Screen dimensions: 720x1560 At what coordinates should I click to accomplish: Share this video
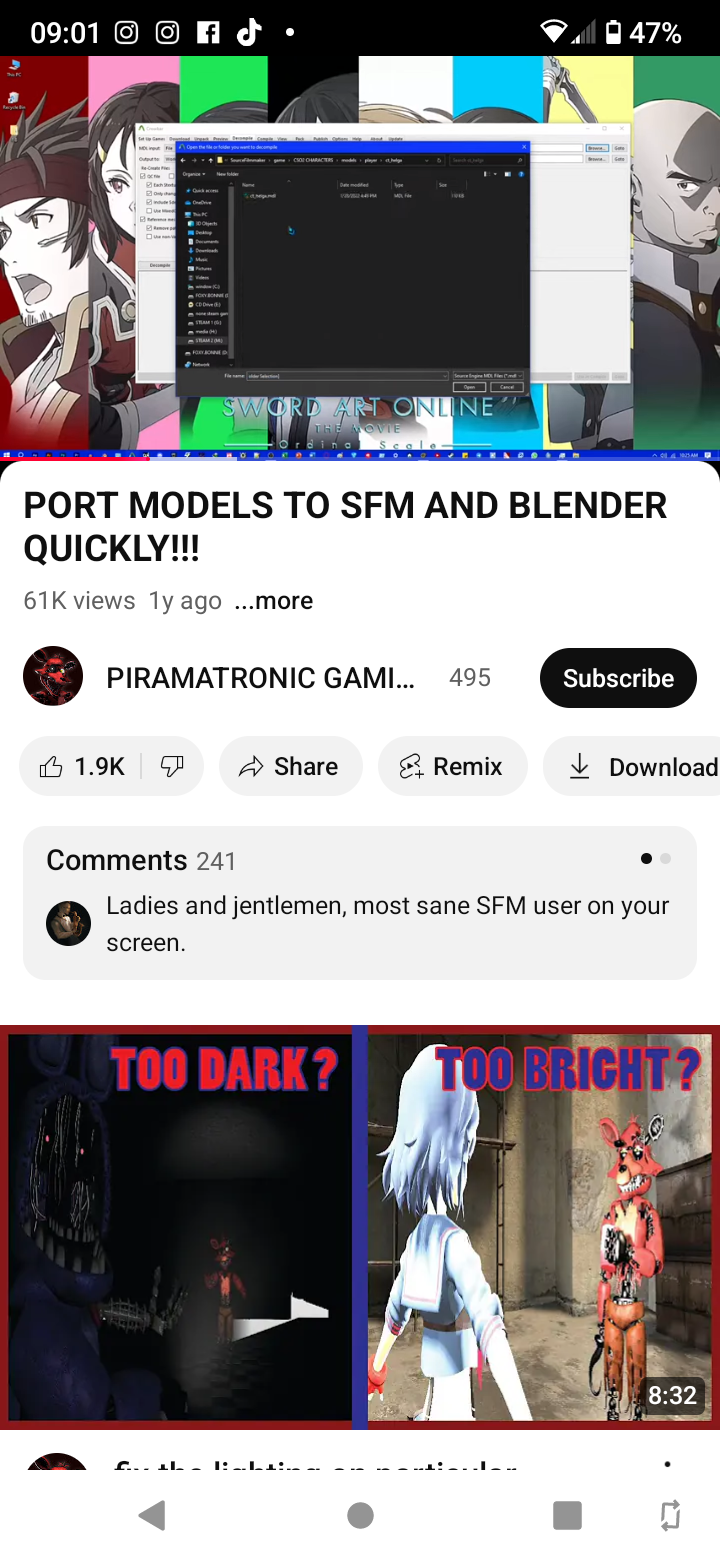(290, 767)
